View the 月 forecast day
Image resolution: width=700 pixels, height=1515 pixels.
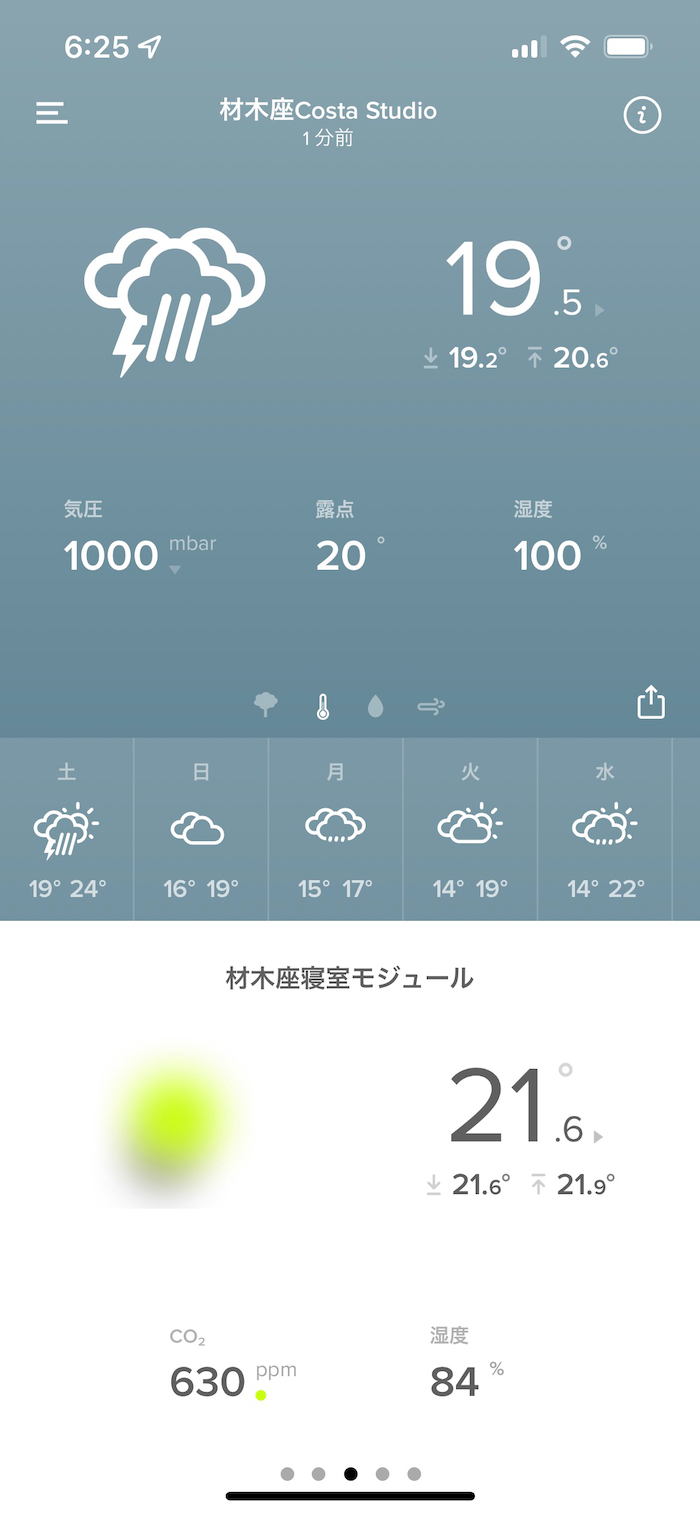tap(335, 830)
